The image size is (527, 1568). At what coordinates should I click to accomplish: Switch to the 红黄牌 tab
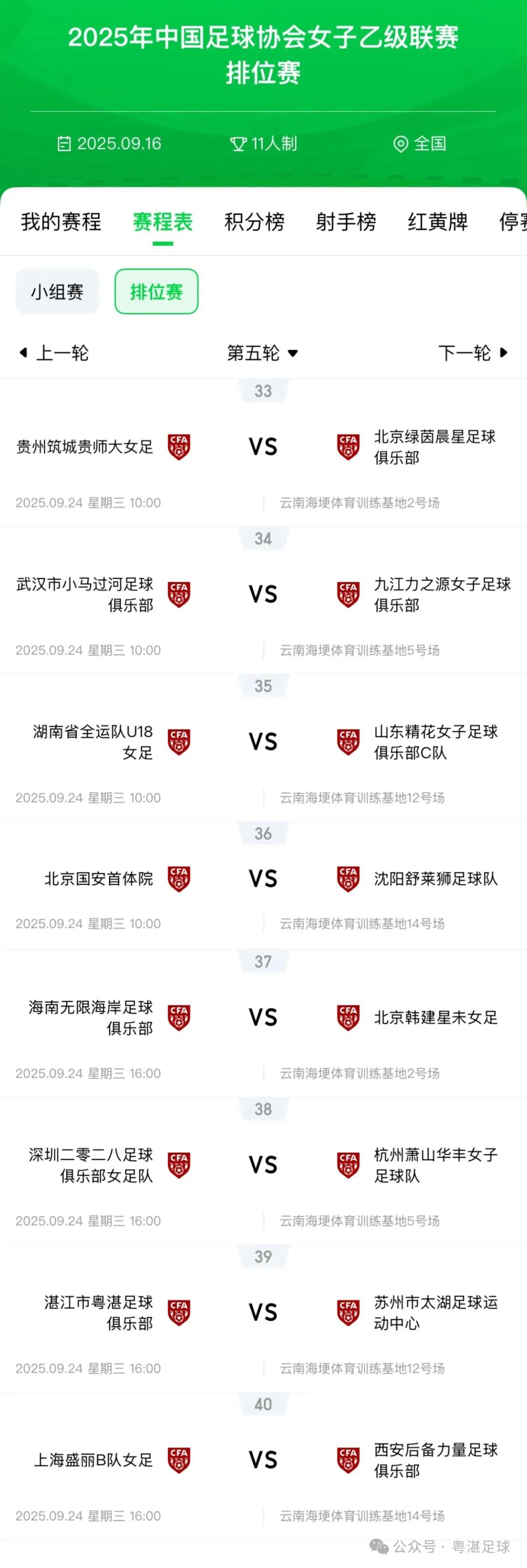tap(437, 221)
